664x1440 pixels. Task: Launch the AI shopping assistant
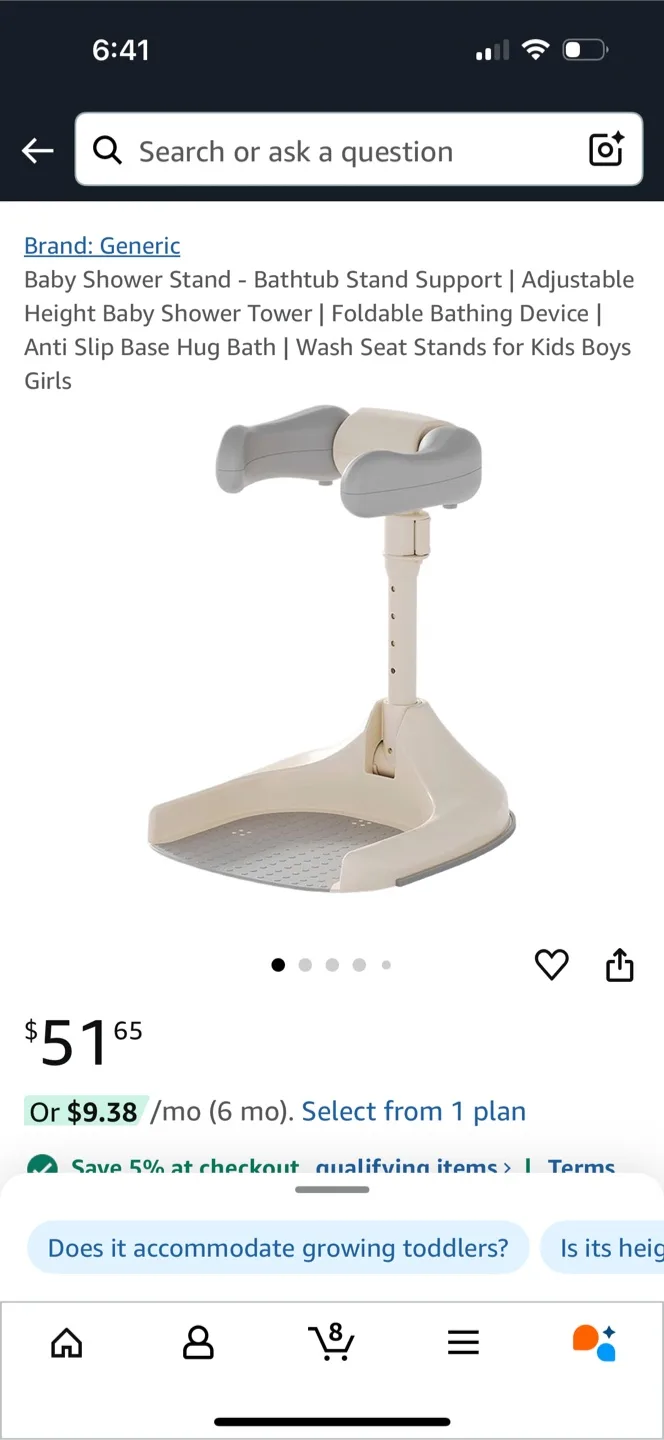coord(594,1342)
